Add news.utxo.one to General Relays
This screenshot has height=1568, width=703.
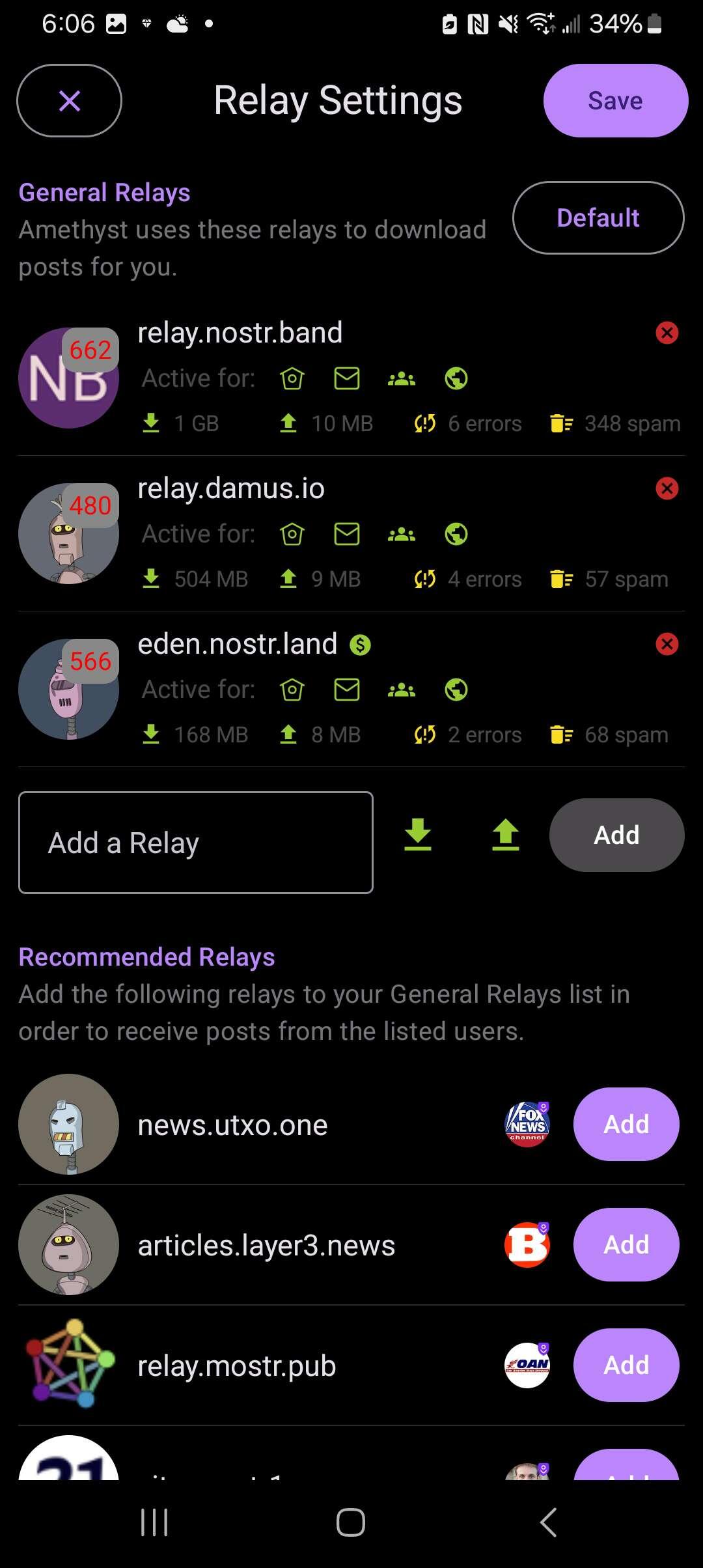[626, 1124]
